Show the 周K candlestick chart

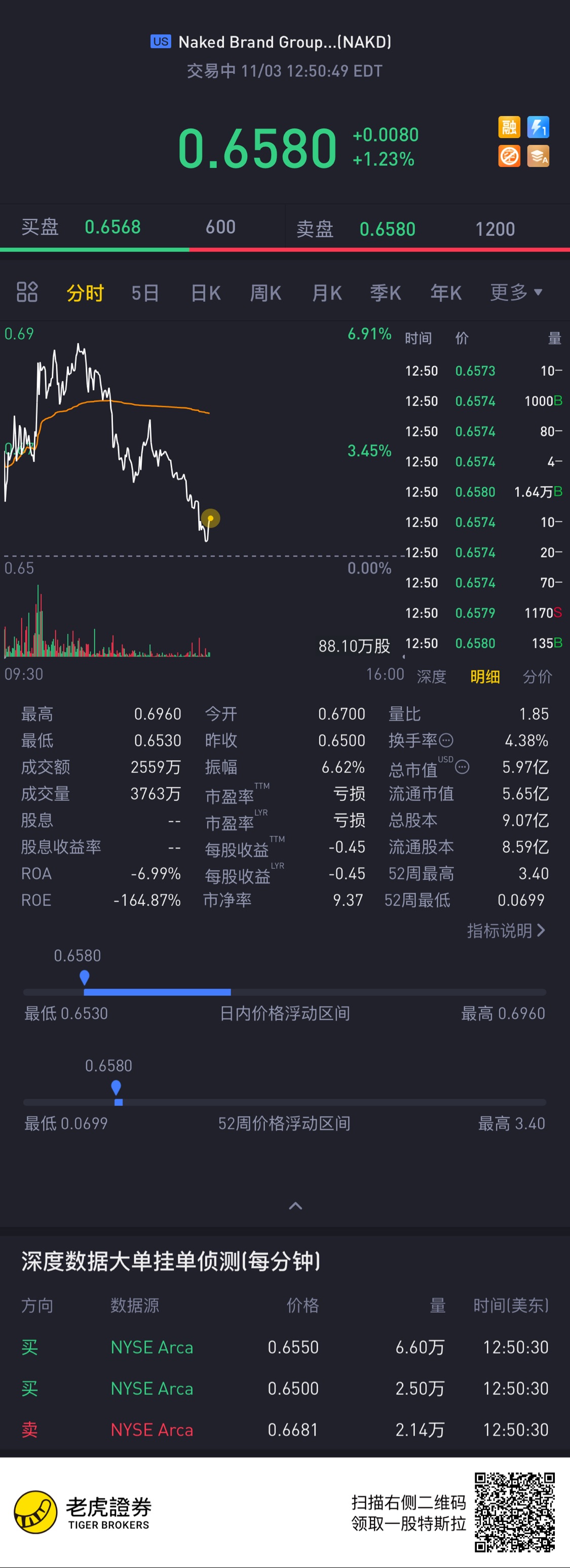265,293
